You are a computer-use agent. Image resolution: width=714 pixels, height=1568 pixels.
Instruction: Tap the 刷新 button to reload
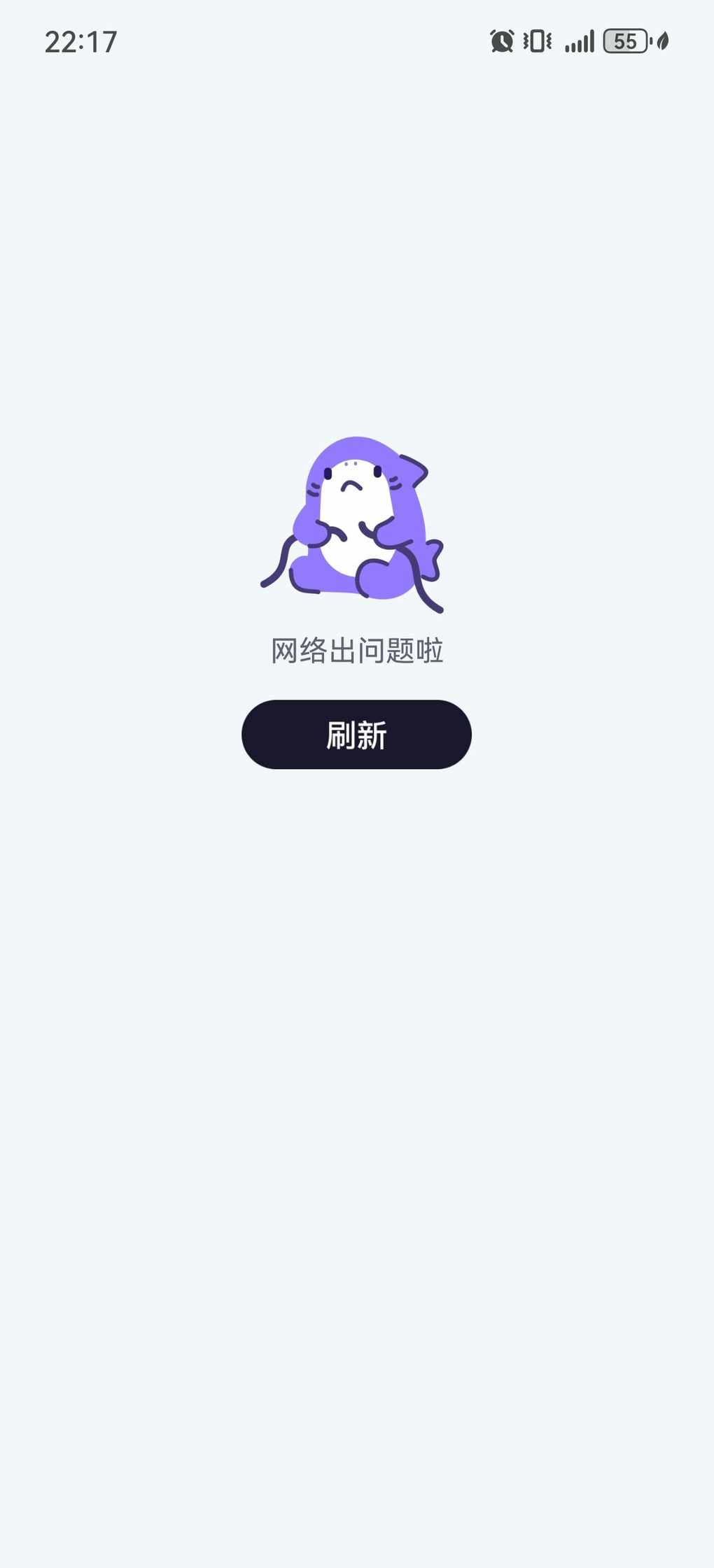356,734
